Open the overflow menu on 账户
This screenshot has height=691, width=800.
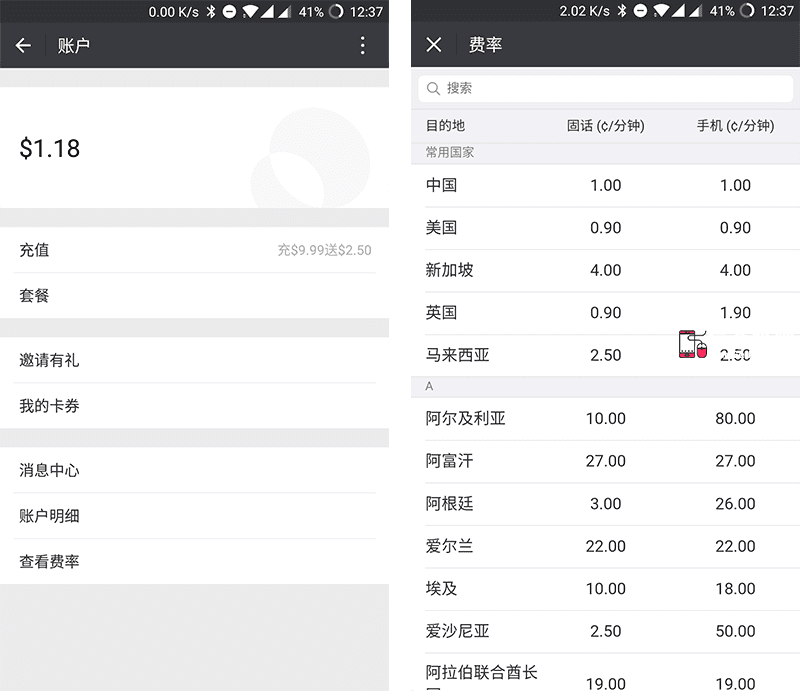(x=362, y=45)
